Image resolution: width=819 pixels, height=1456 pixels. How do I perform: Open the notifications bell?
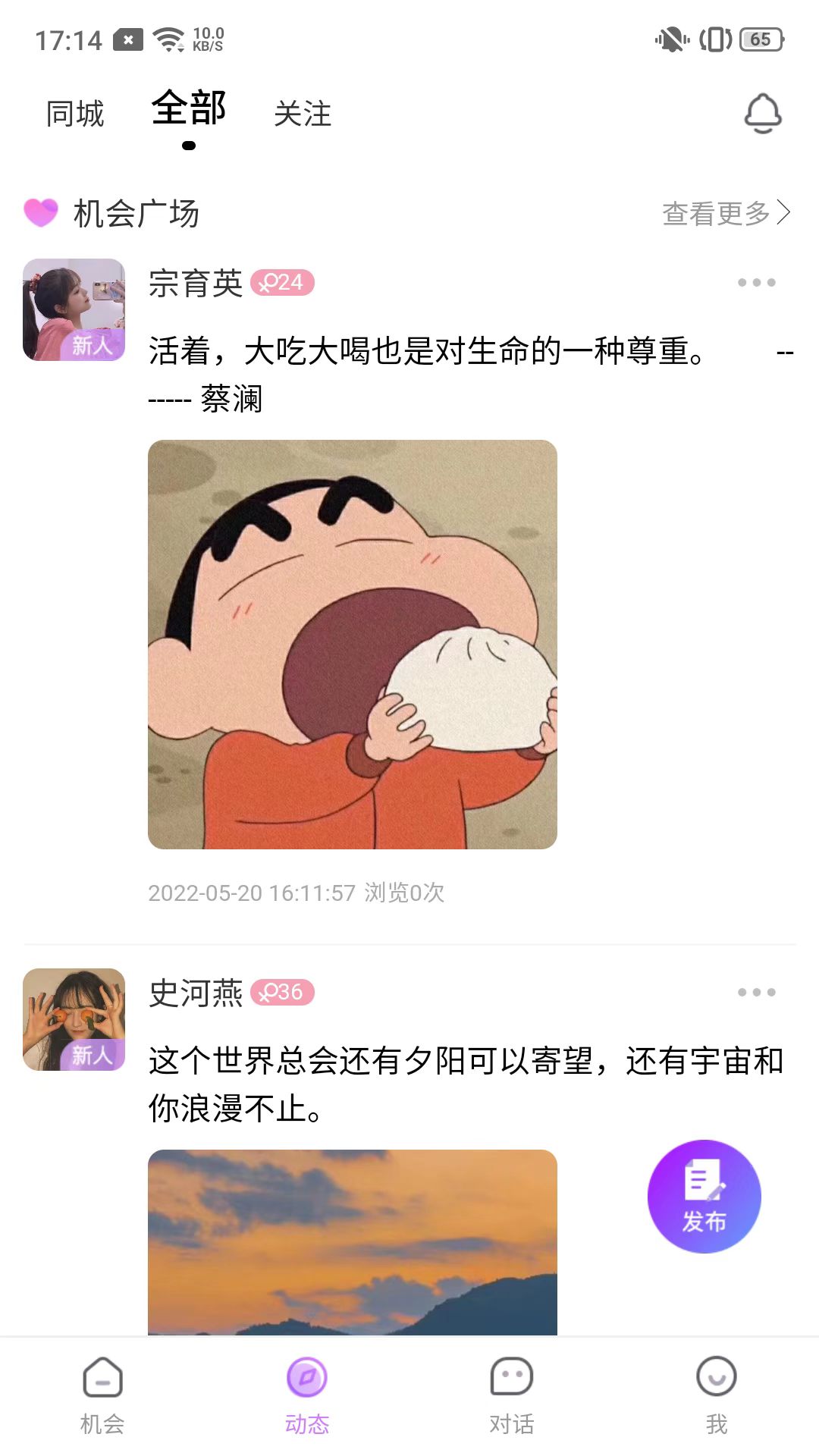pos(762,114)
